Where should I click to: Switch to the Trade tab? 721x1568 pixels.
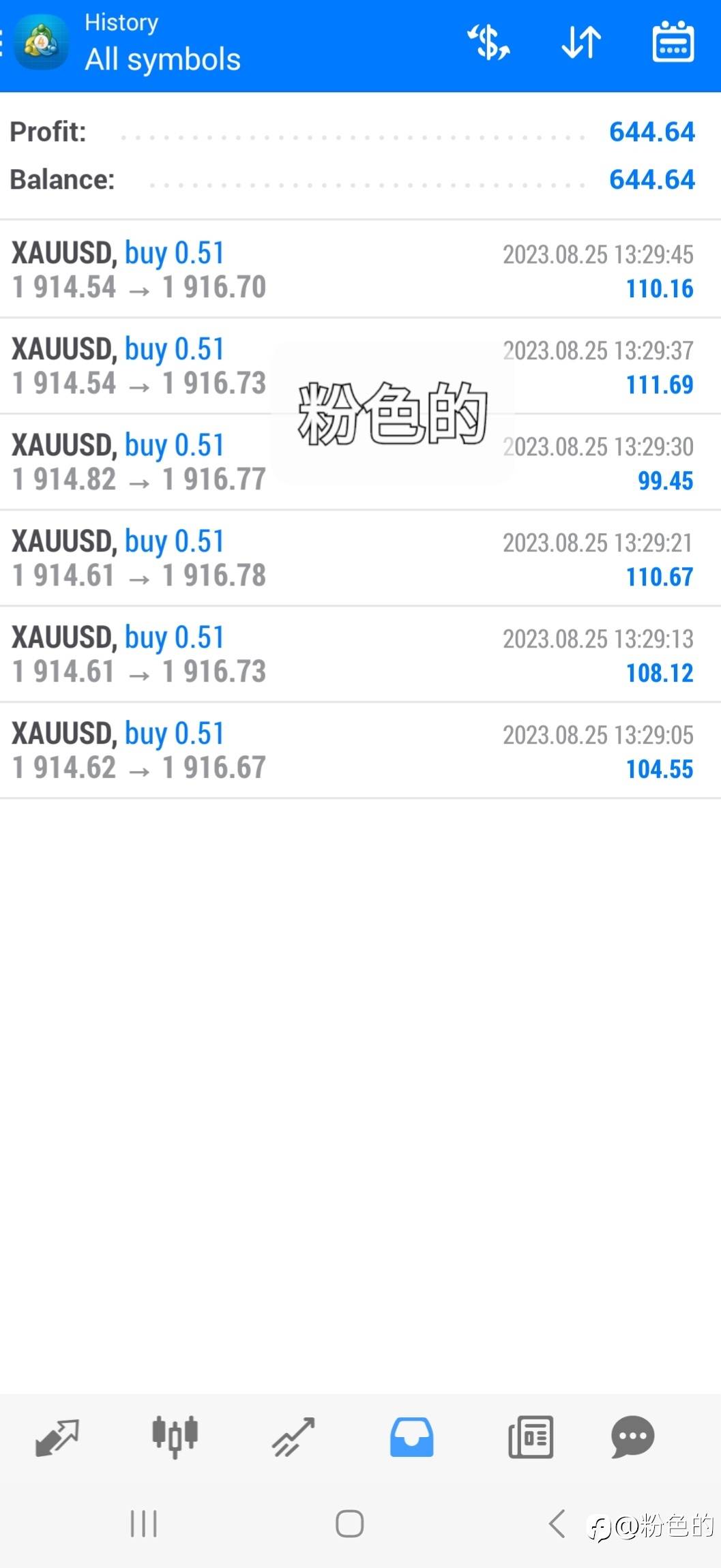coord(293,1437)
